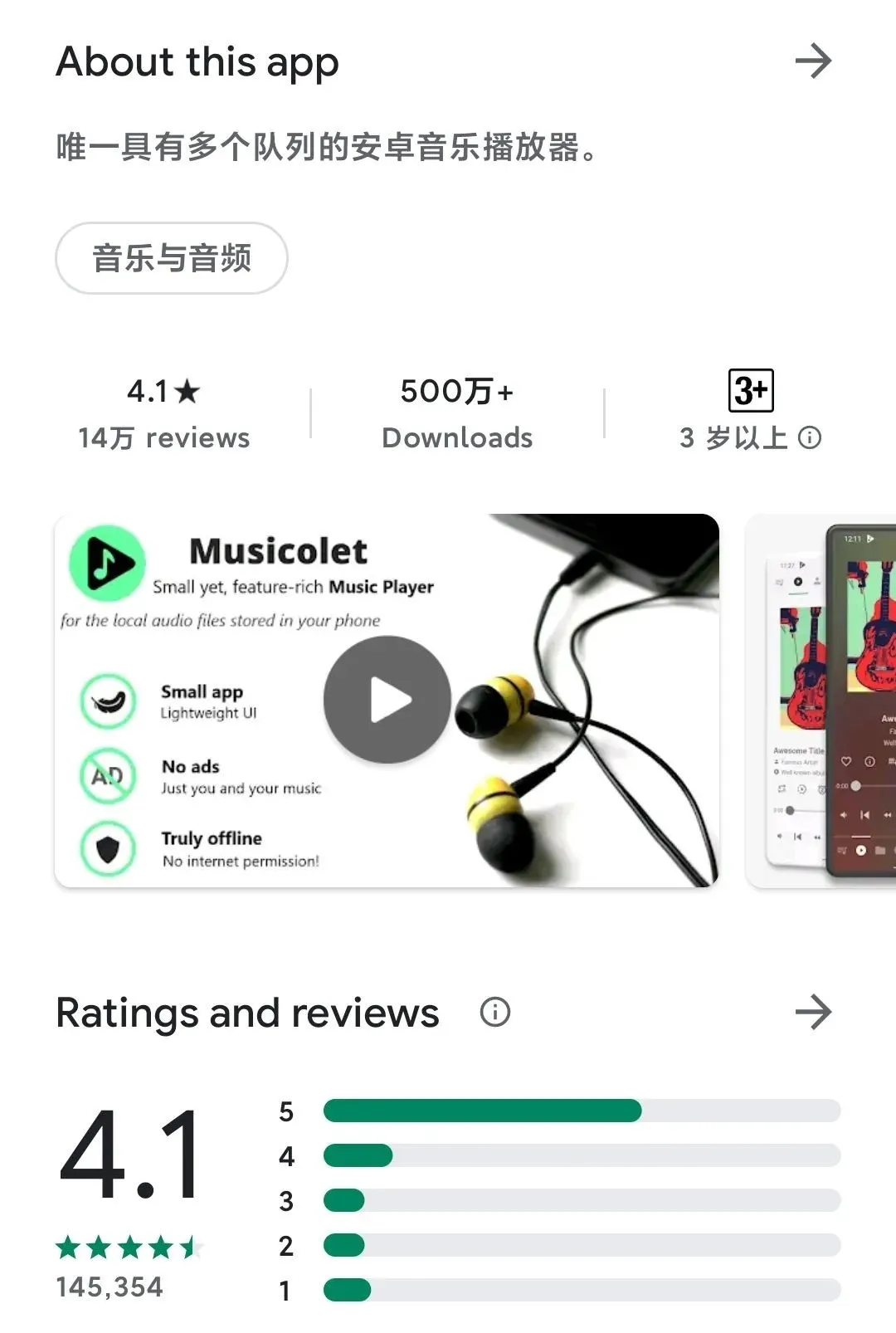This screenshot has height=1333, width=896.
Task: Open the second app screenshot thumbnail
Action: point(821,701)
